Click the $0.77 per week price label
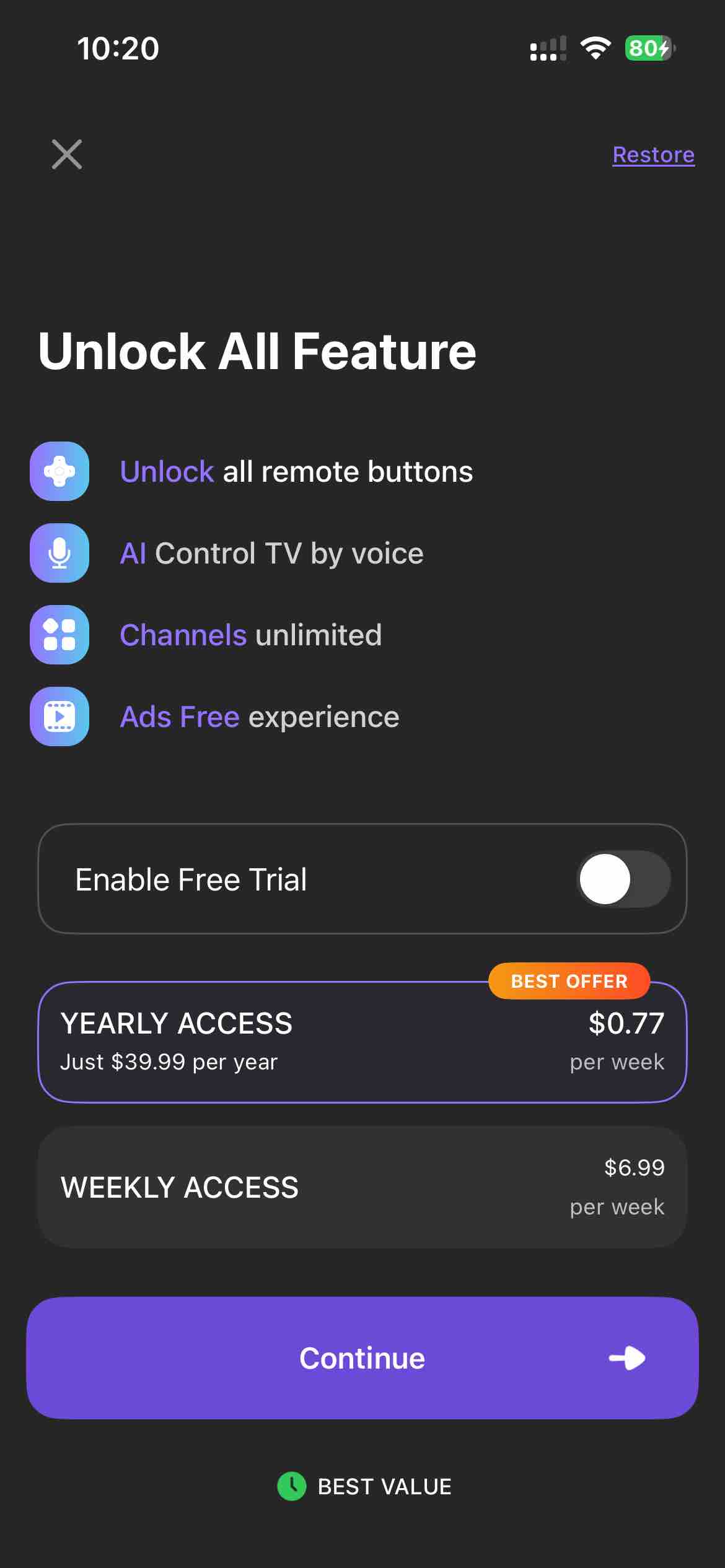The width and height of the screenshot is (725, 1568). coord(626,1022)
